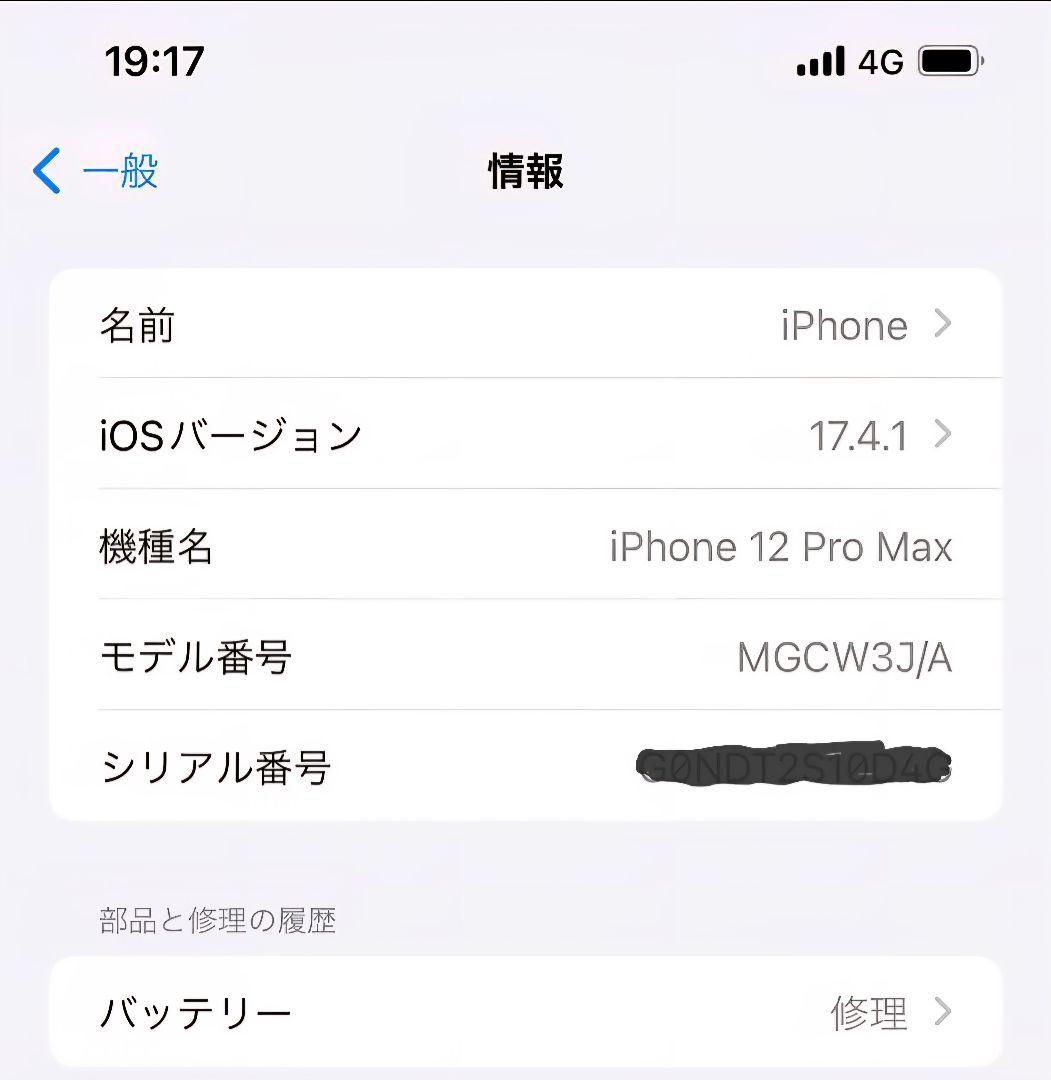This screenshot has height=1080, width=1051.
Task: Tap the 機種名 row showing iPhone 12 Pro Max
Action: [525, 546]
